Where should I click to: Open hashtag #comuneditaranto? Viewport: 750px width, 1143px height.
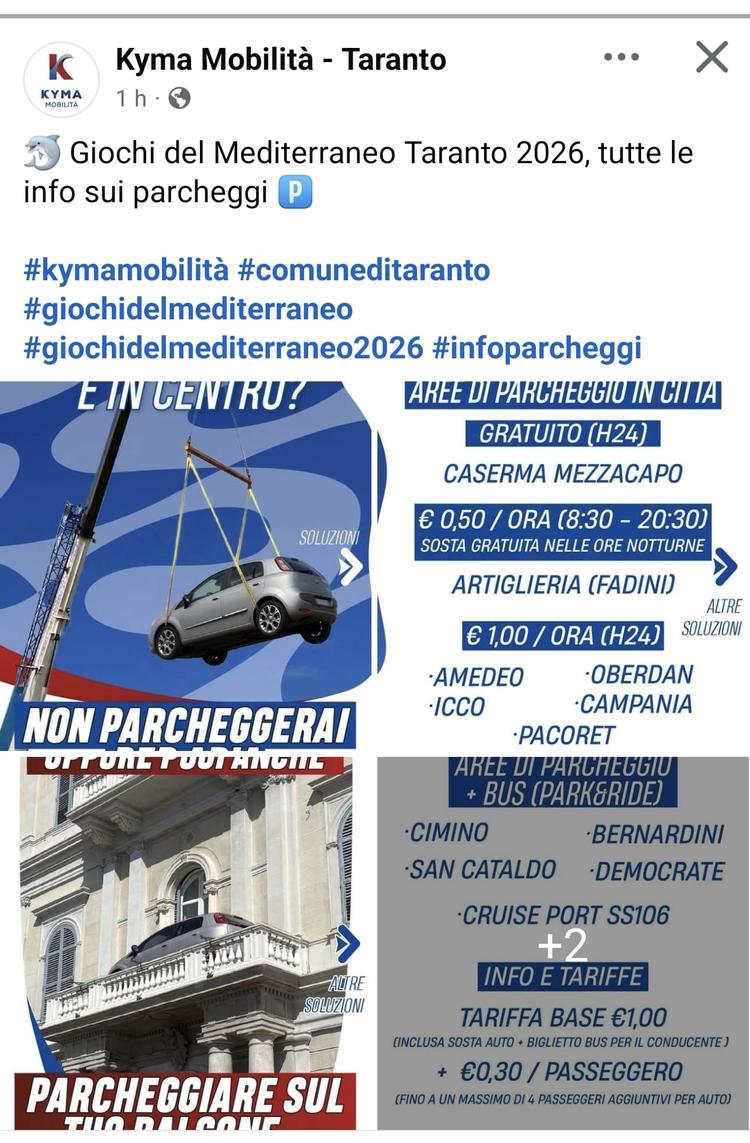(x=364, y=270)
